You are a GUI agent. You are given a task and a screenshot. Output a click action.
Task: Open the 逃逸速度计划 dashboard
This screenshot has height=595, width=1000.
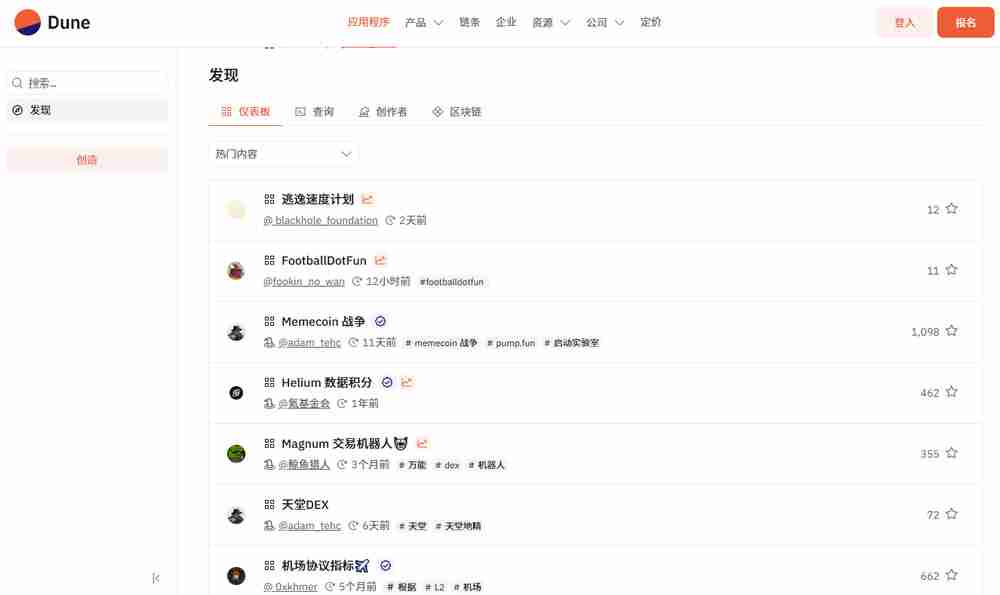pos(317,199)
